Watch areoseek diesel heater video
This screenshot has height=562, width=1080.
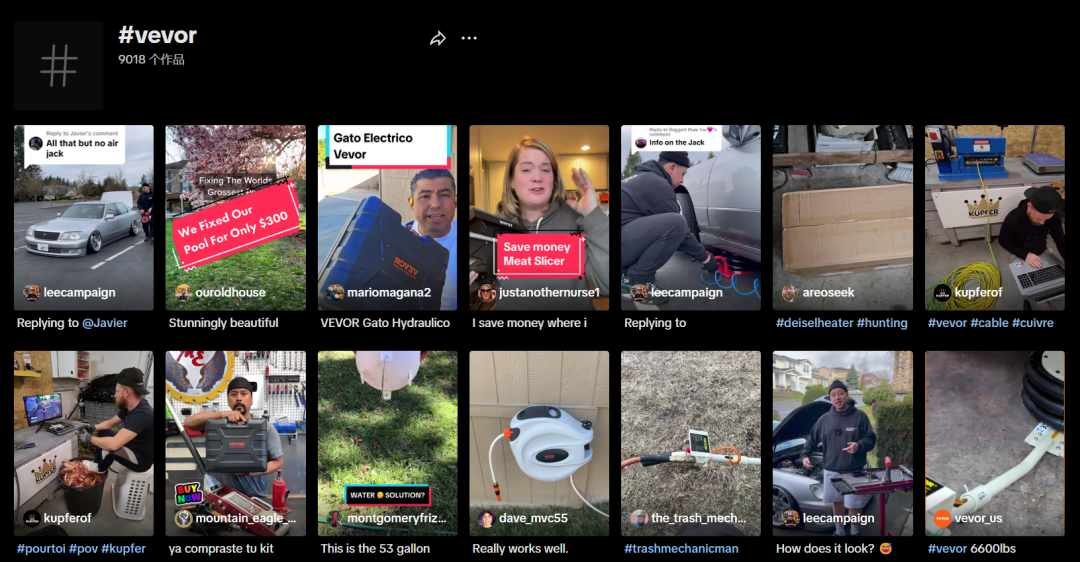click(x=842, y=217)
